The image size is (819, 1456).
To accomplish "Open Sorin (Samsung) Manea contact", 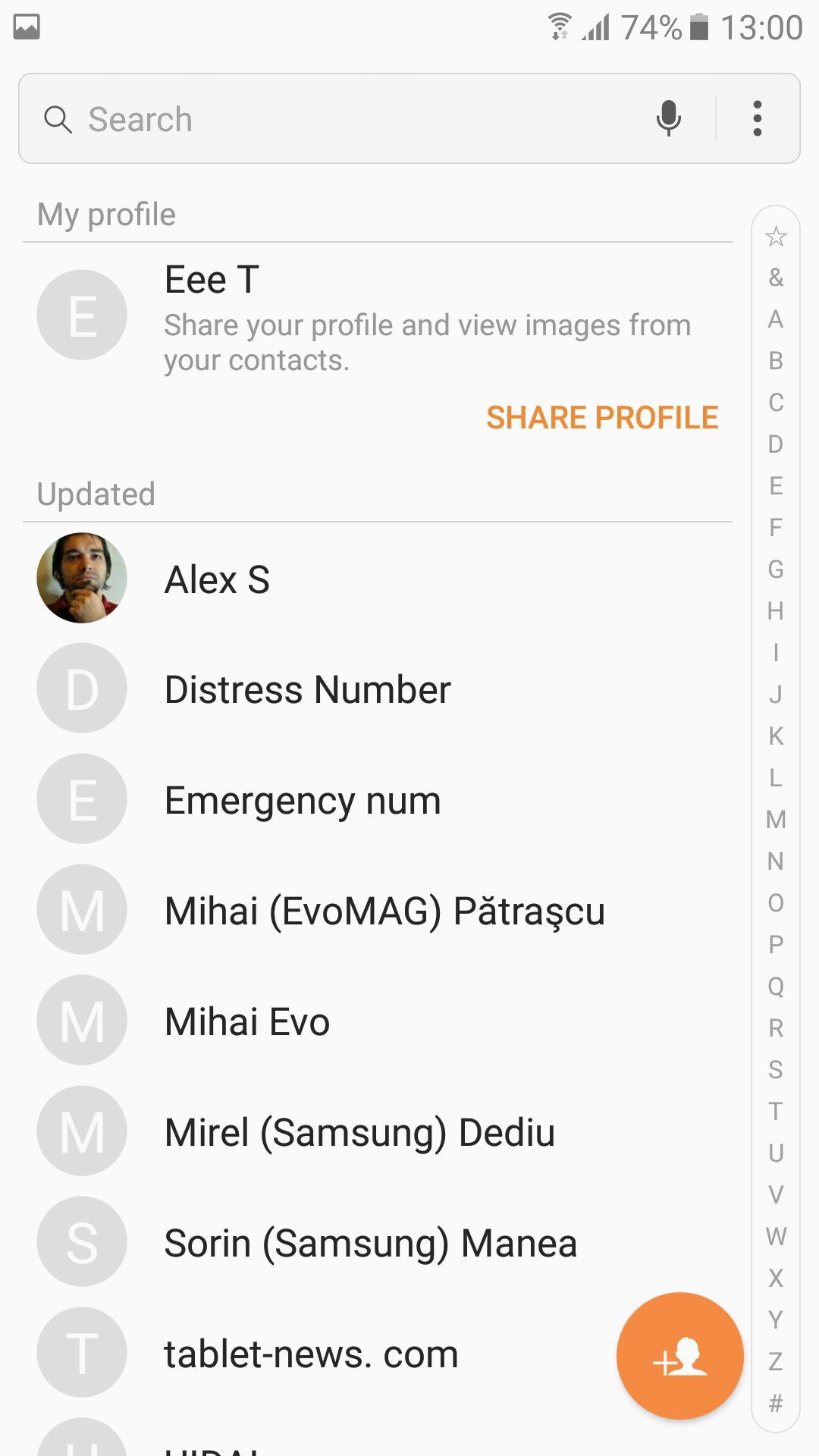I will point(378,1242).
